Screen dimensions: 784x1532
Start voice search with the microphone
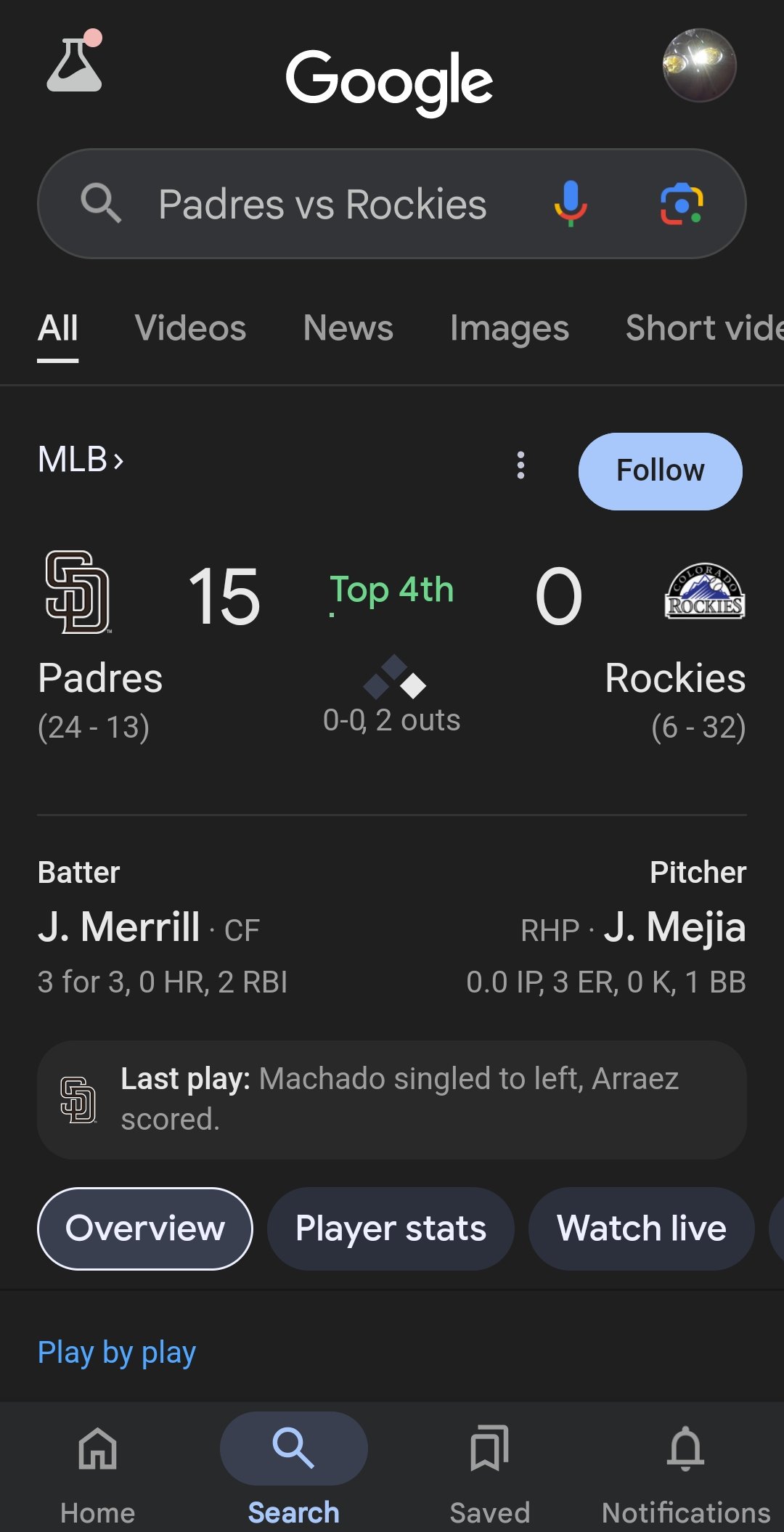[571, 204]
